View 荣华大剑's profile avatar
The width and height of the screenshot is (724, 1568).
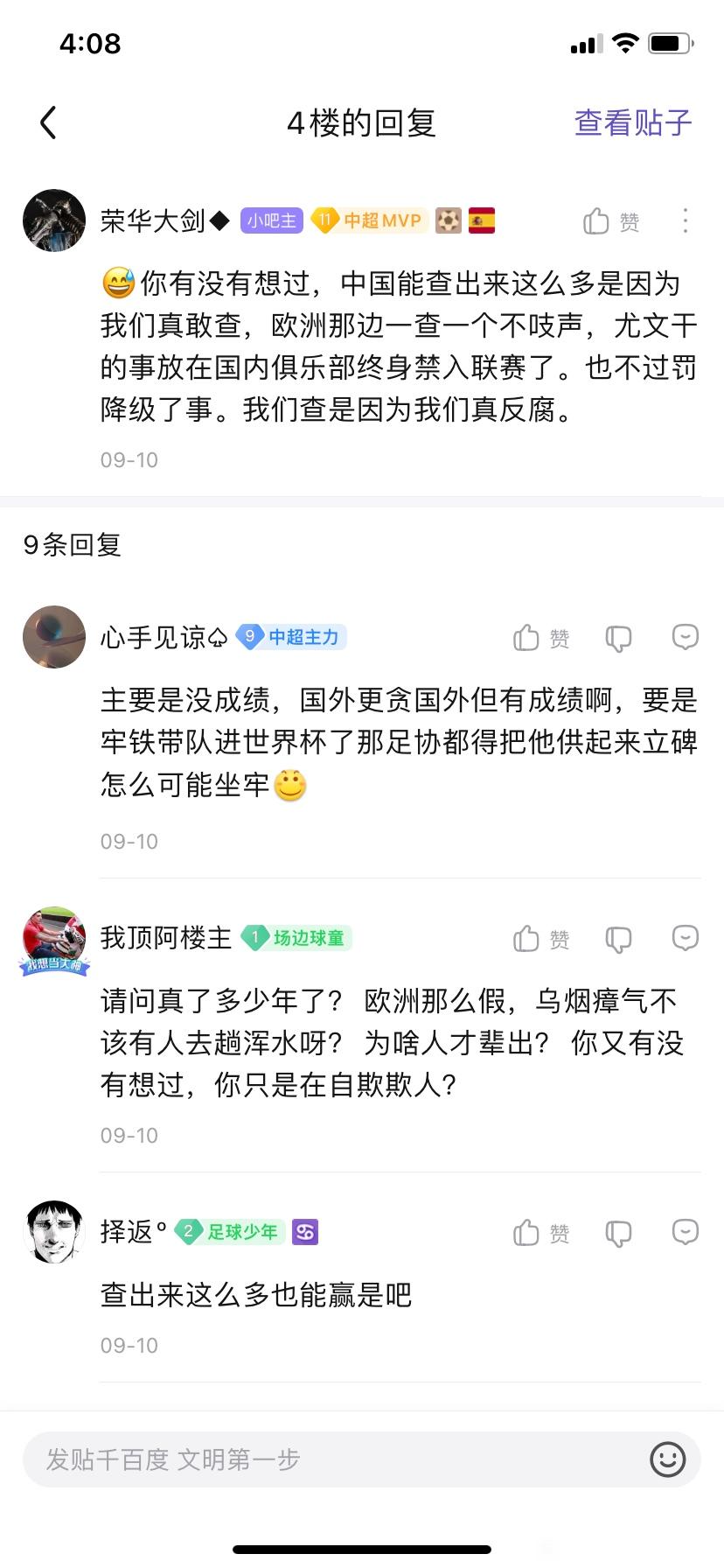pos(54,220)
